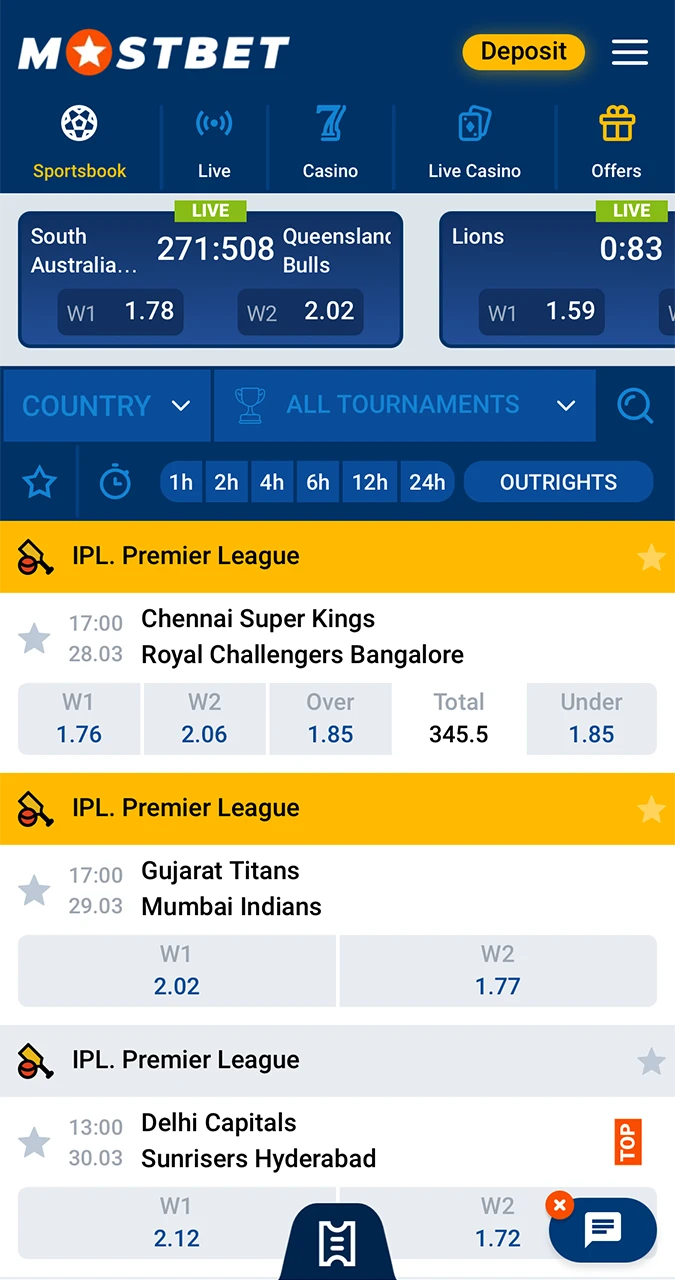
Task: Select W2 1.77 for Mumbai Indians
Action: point(498,971)
